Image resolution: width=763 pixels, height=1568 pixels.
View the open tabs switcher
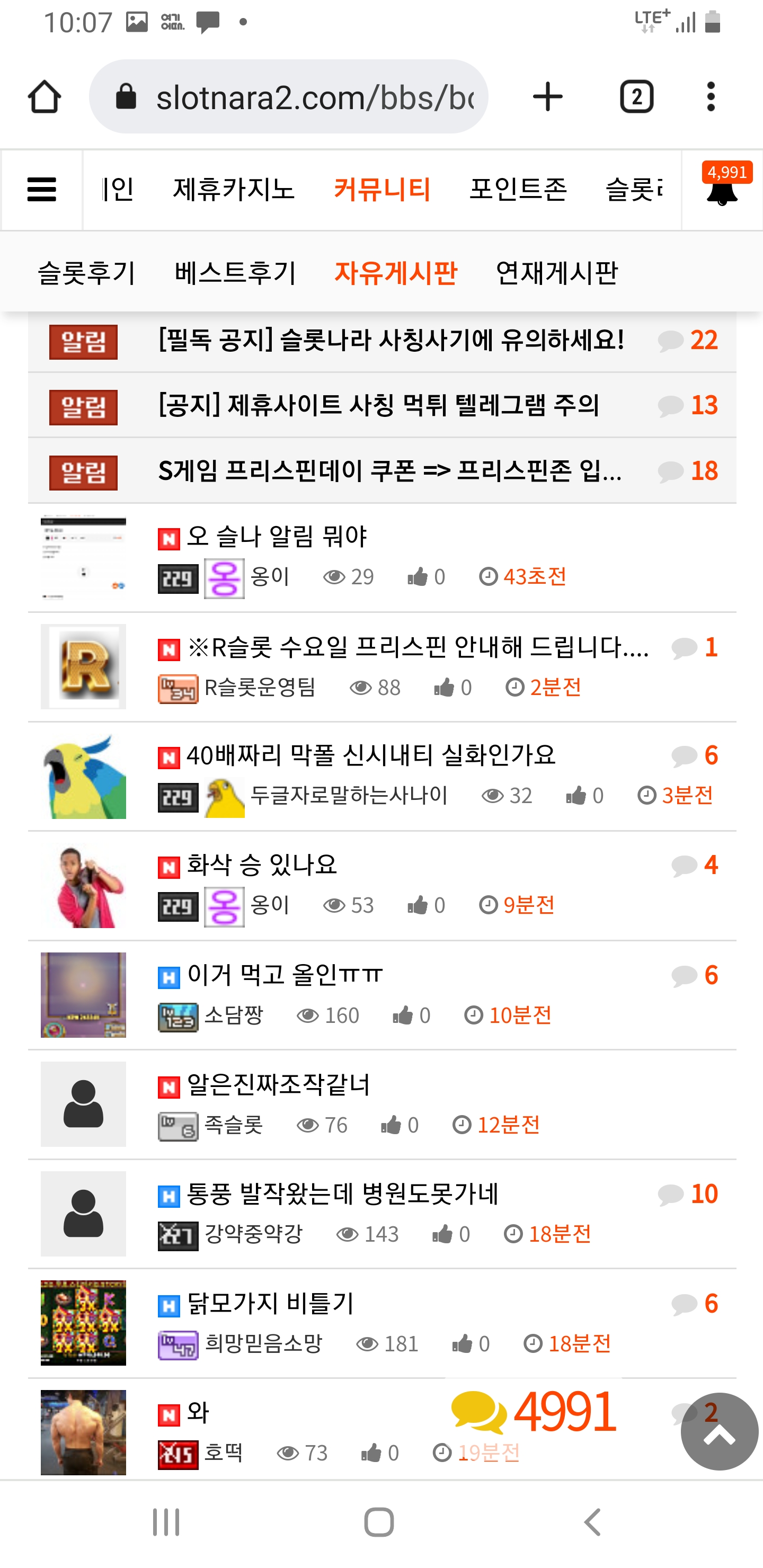[x=636, y=97]
